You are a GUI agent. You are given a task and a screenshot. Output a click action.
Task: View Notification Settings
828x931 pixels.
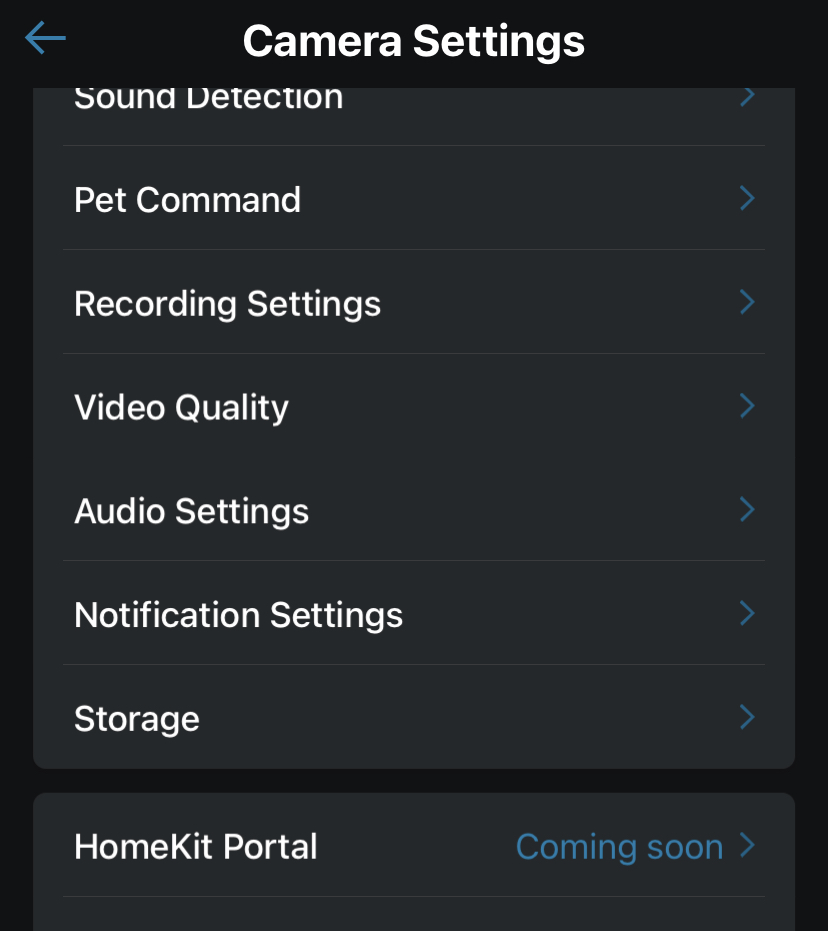(x=413, y=614)
